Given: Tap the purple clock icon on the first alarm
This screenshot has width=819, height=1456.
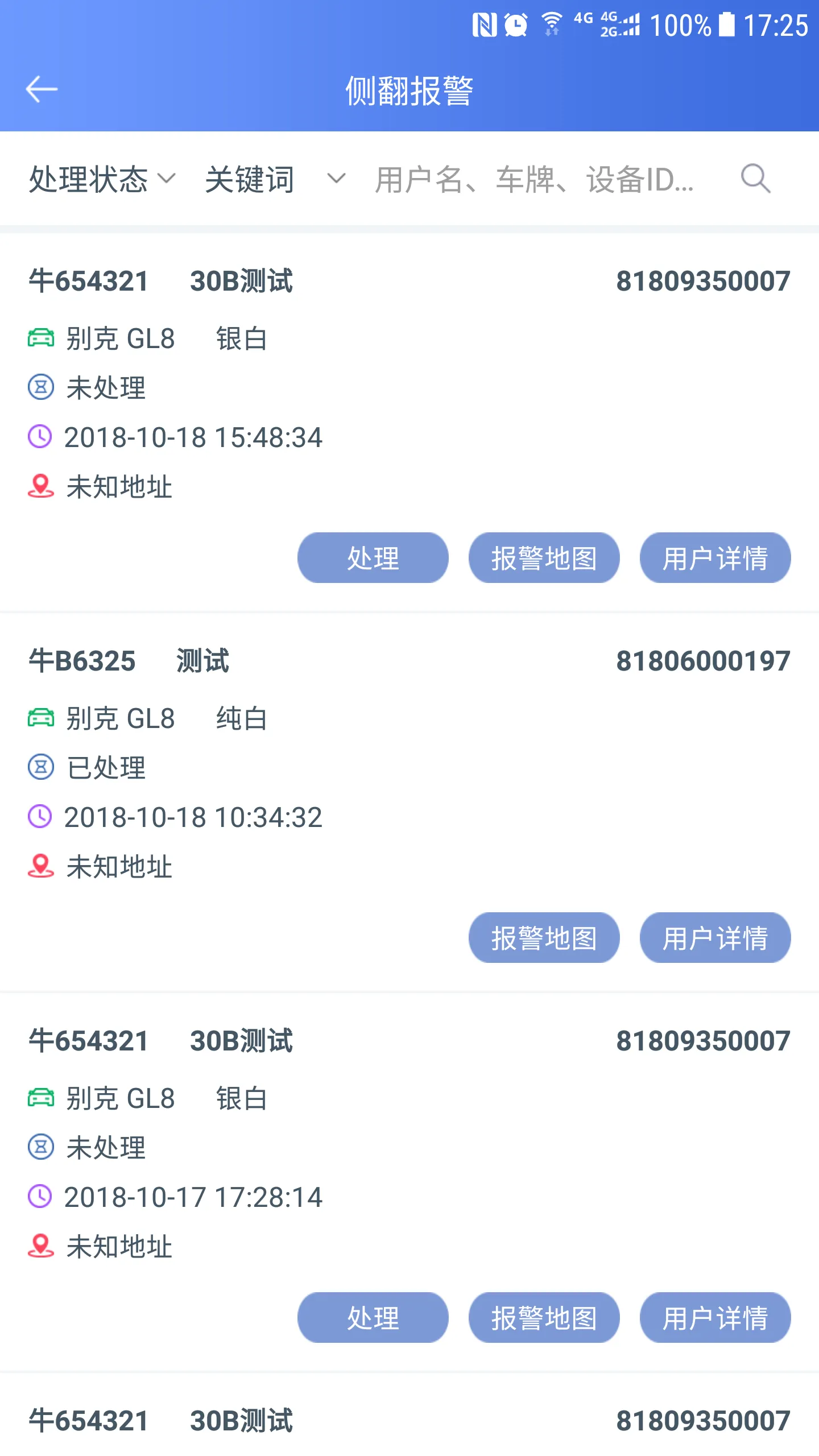Looking at the screenshot, I should click(x=40, y=437).
